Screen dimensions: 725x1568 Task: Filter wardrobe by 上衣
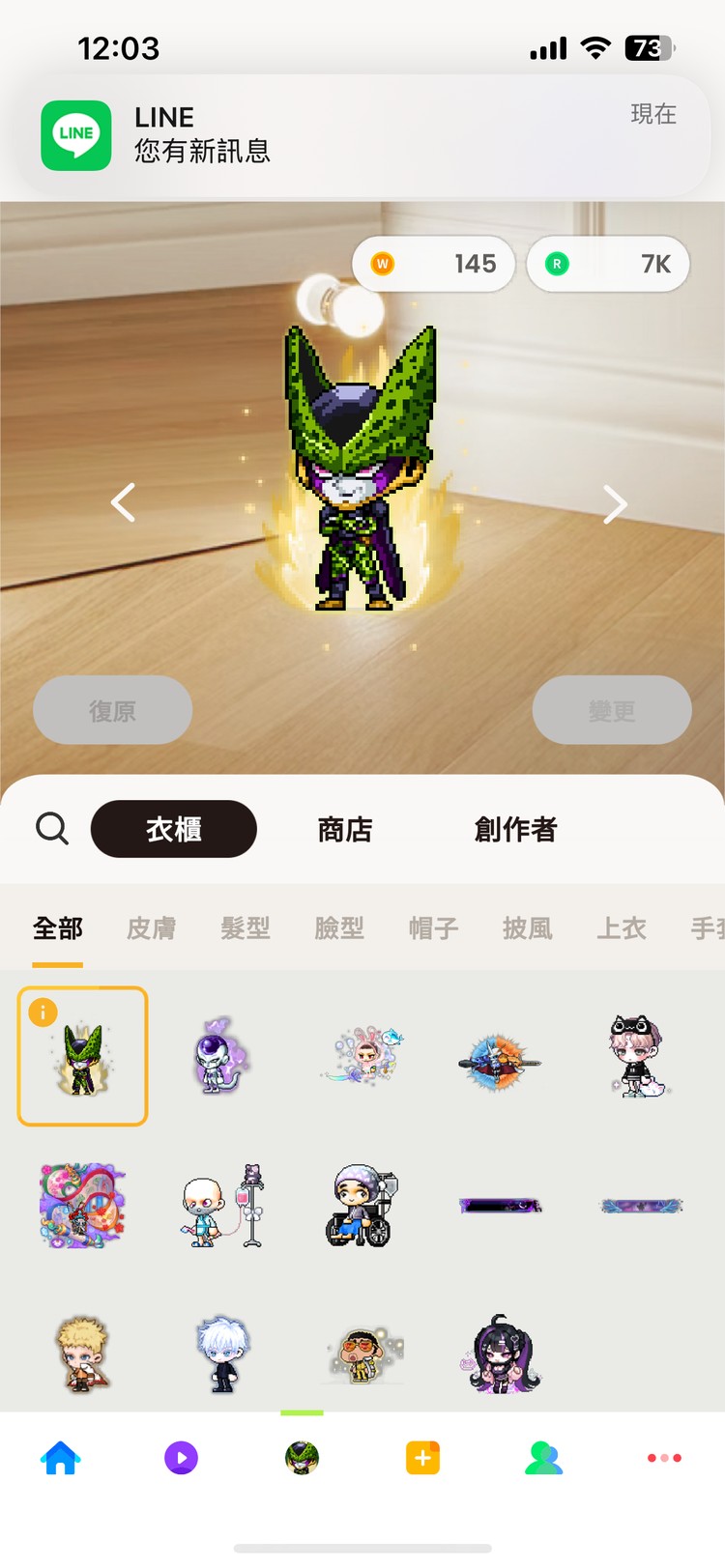coord(622,928)
